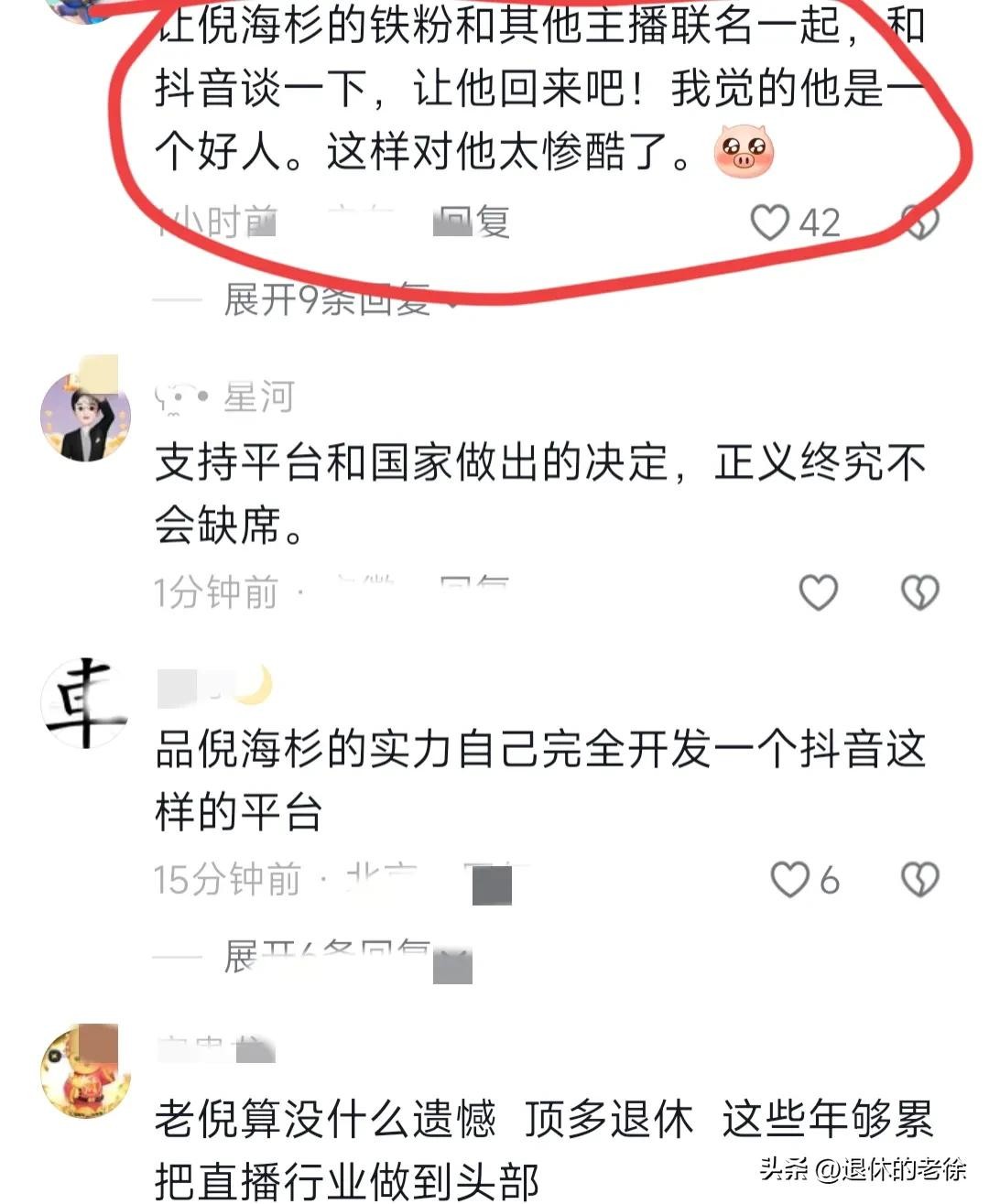Viewport: 989px width, 1204px height.
Task: Open the 车 avatar commenter's profile
Action: (85, 702)
